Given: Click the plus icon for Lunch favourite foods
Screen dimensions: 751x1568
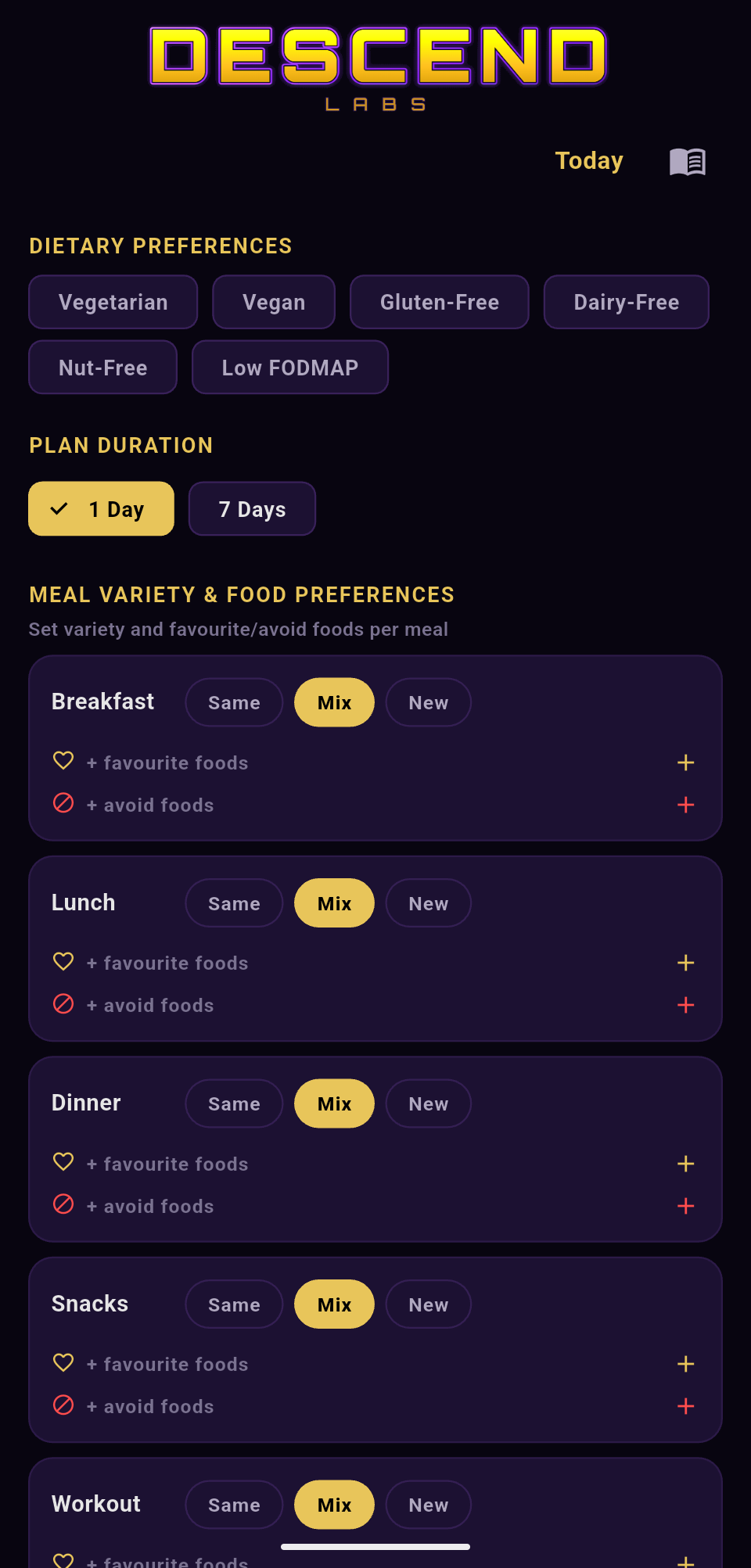Looking at the screenshot, I should pos(685,963).
